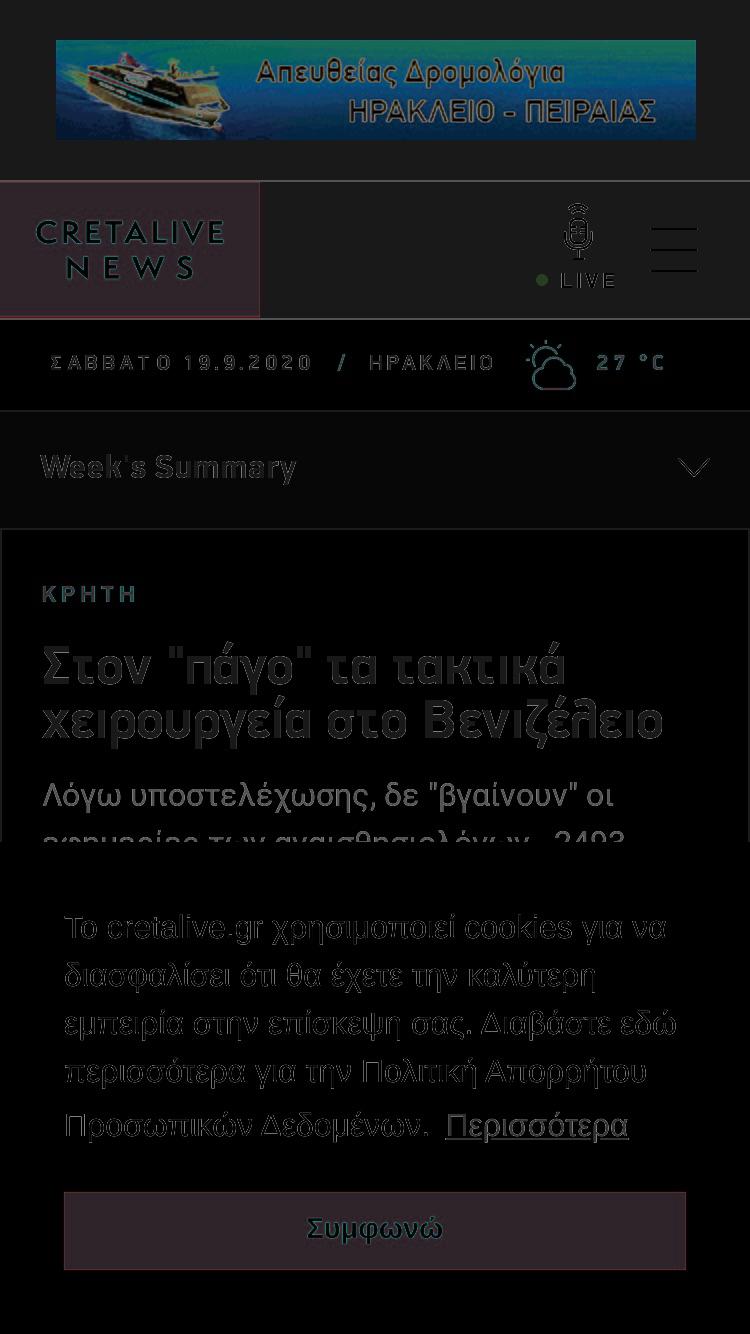
Task: Tap the Cretalive News logo
Action: point(130,249)
